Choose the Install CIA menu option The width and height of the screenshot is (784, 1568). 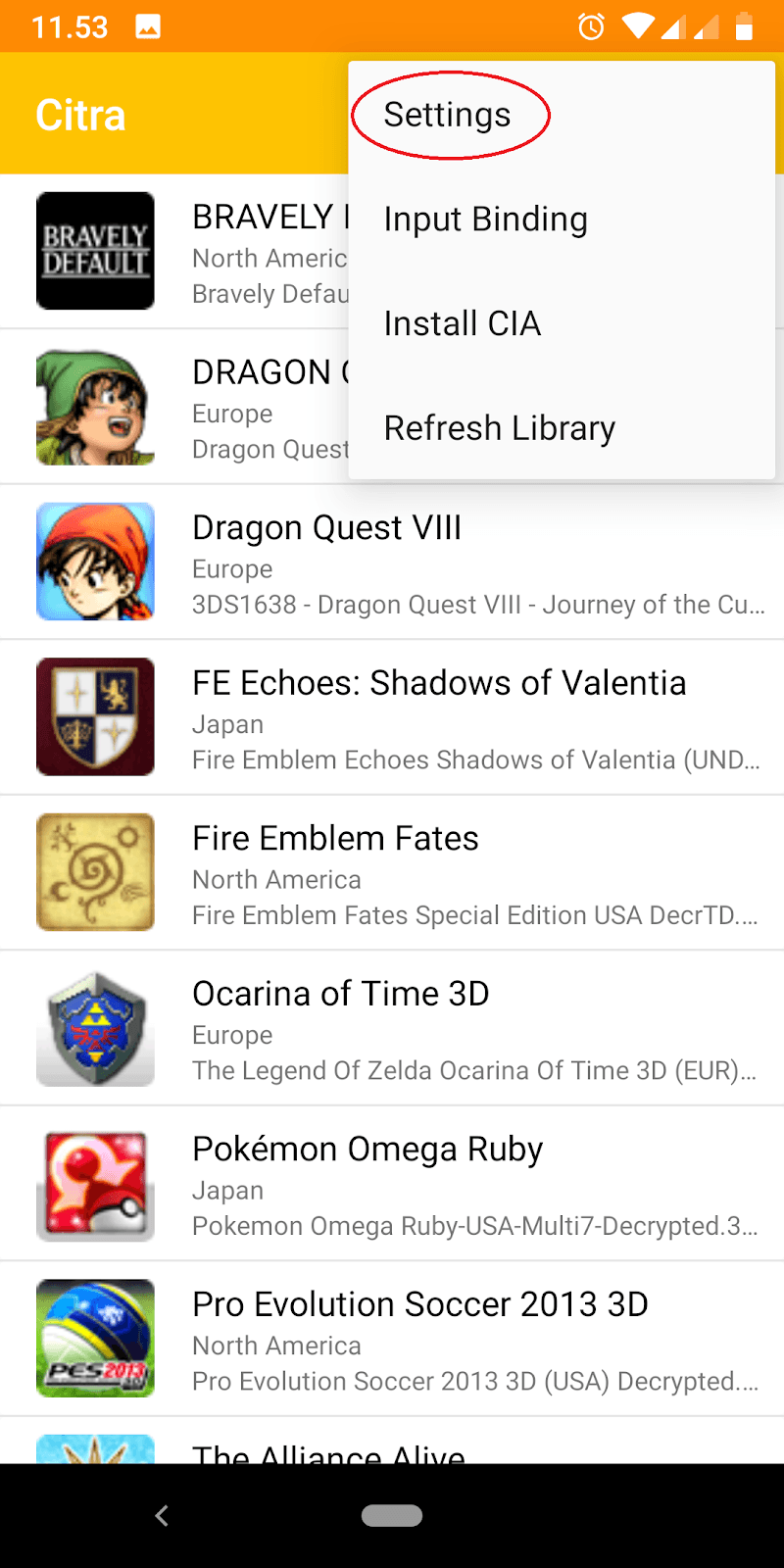tap(463, 322)
